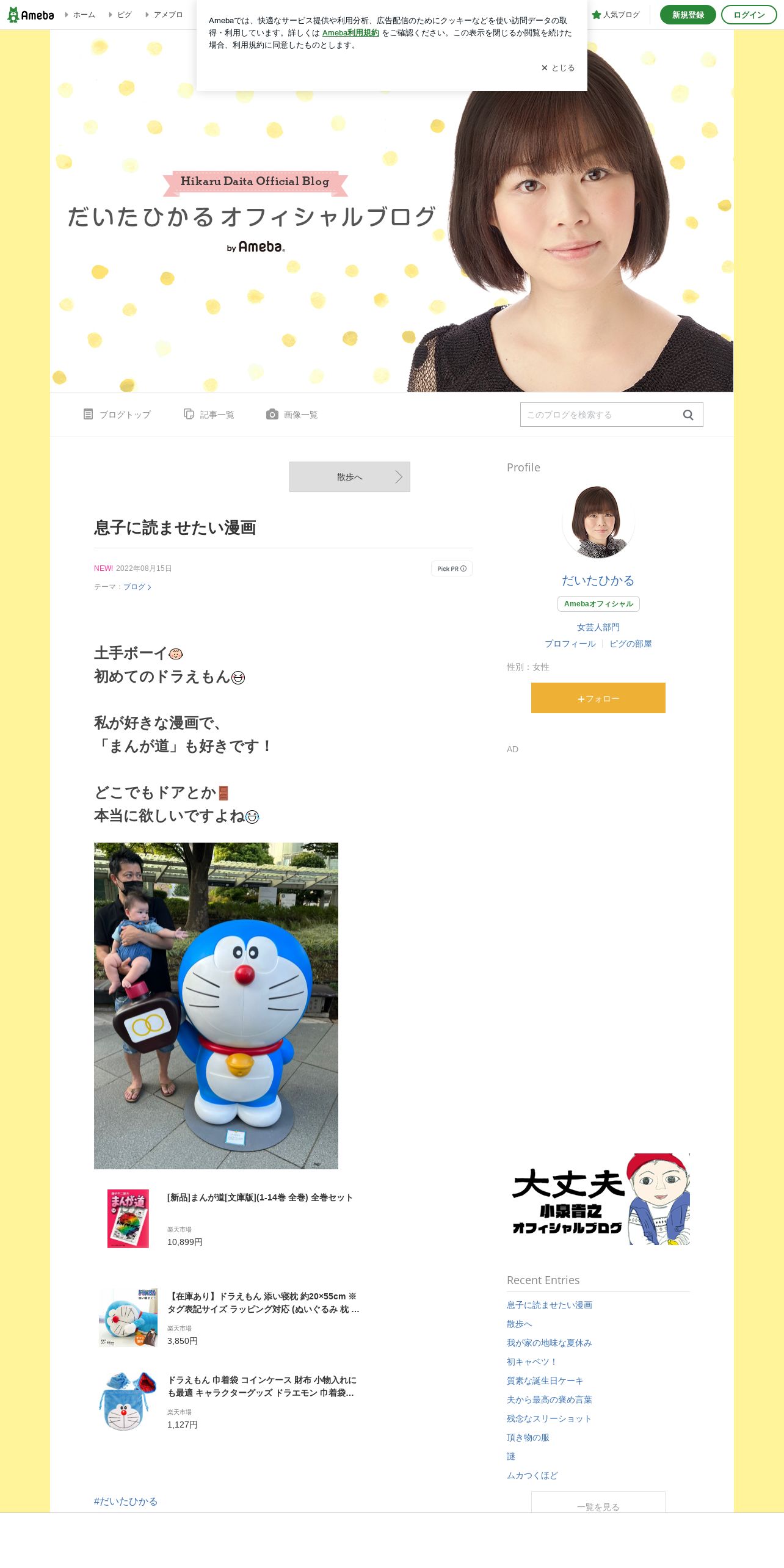Go to ブログトップ
This screenshot has height=1568, width=784.
(x=117, y=415)
